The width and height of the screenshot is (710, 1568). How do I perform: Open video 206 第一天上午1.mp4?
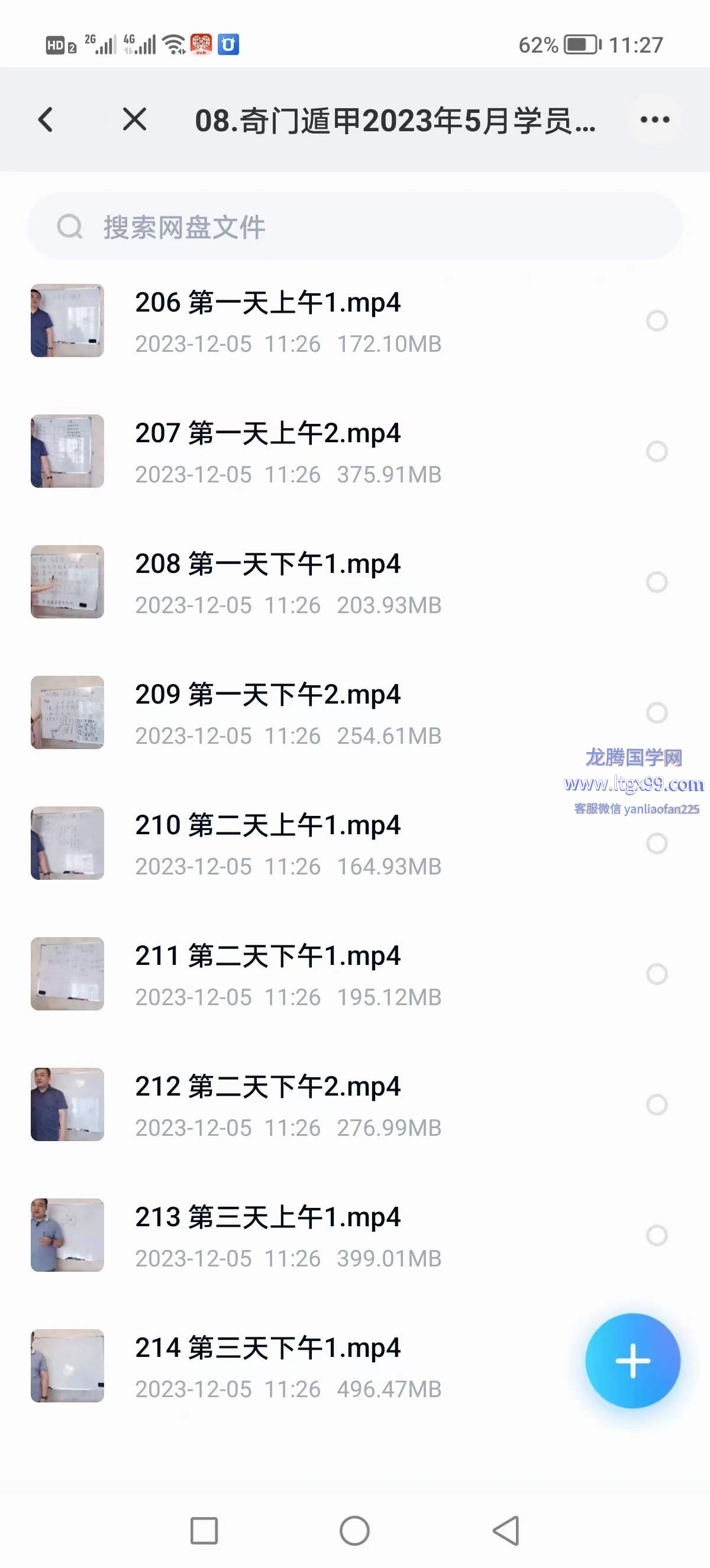(268, 303)
